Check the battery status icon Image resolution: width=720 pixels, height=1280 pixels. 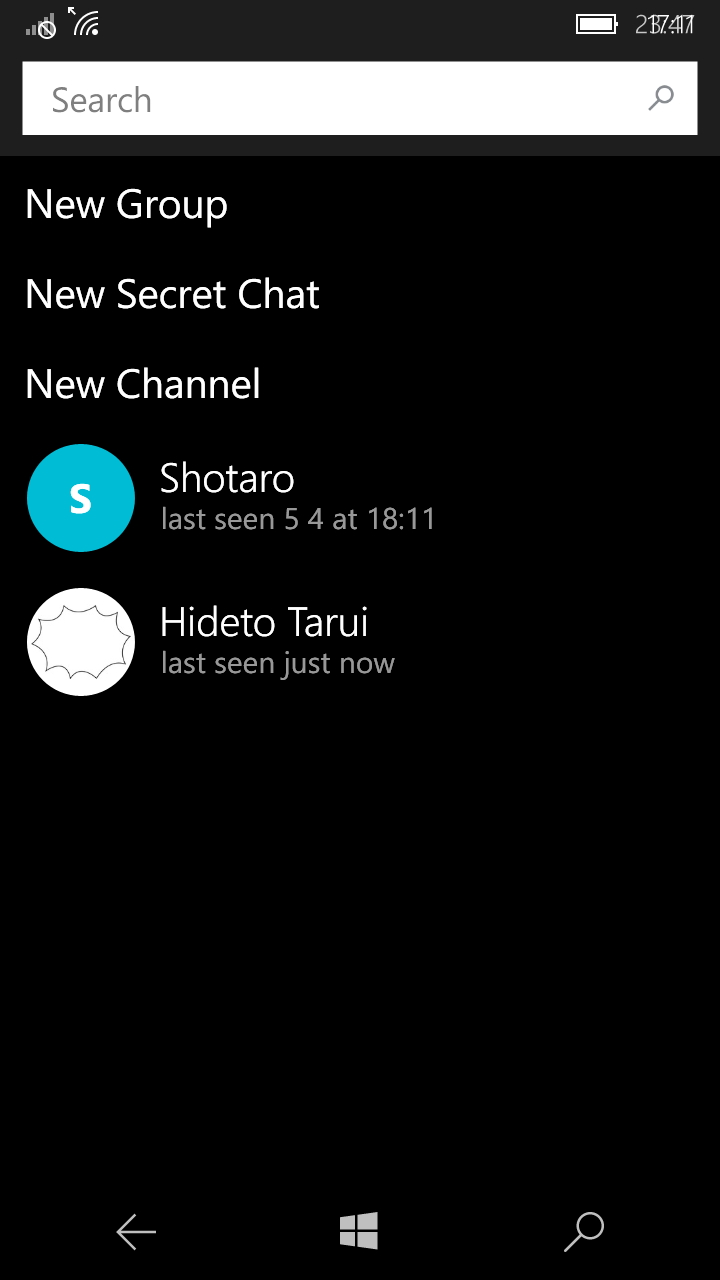[x=596, y=22]
